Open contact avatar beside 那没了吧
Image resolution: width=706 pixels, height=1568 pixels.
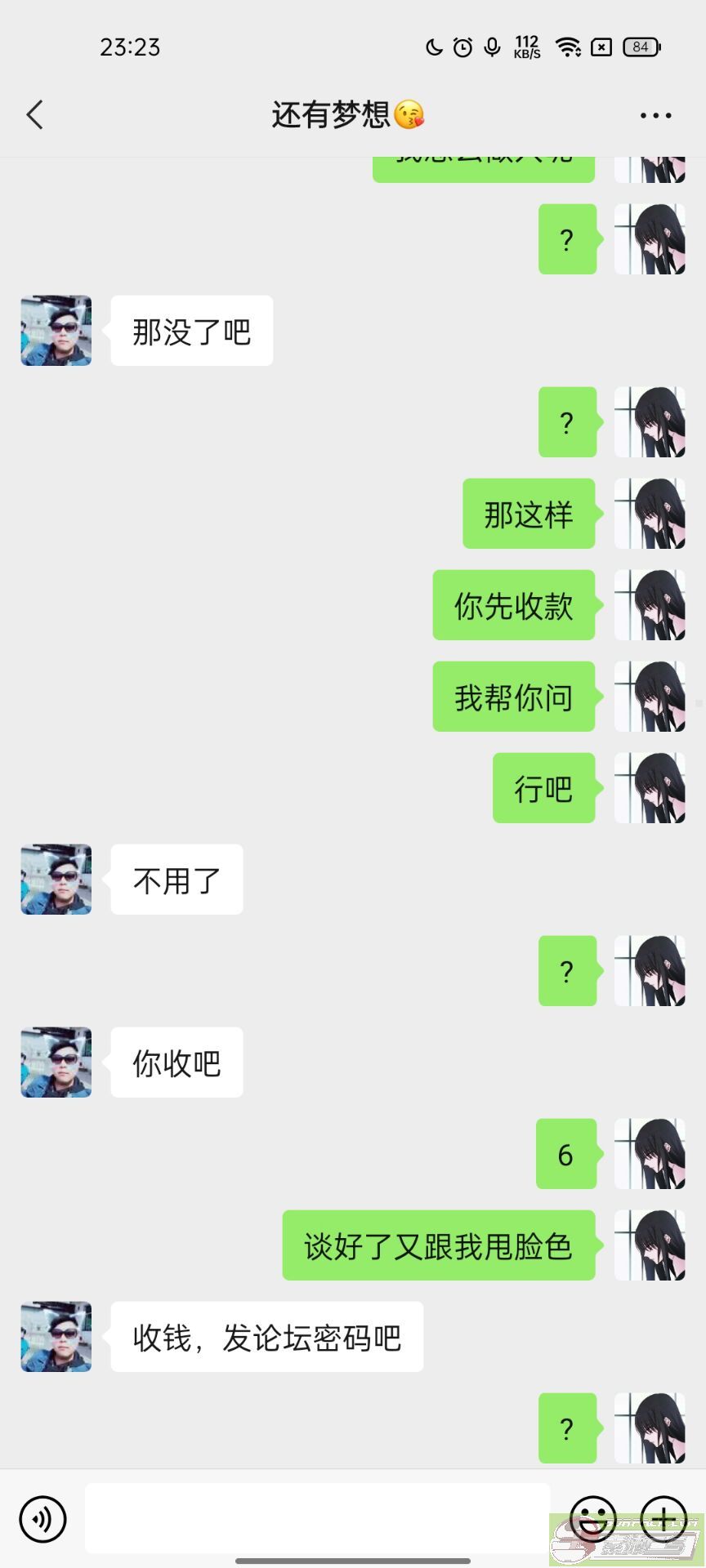pyautogui.click(x=56, y=331)
